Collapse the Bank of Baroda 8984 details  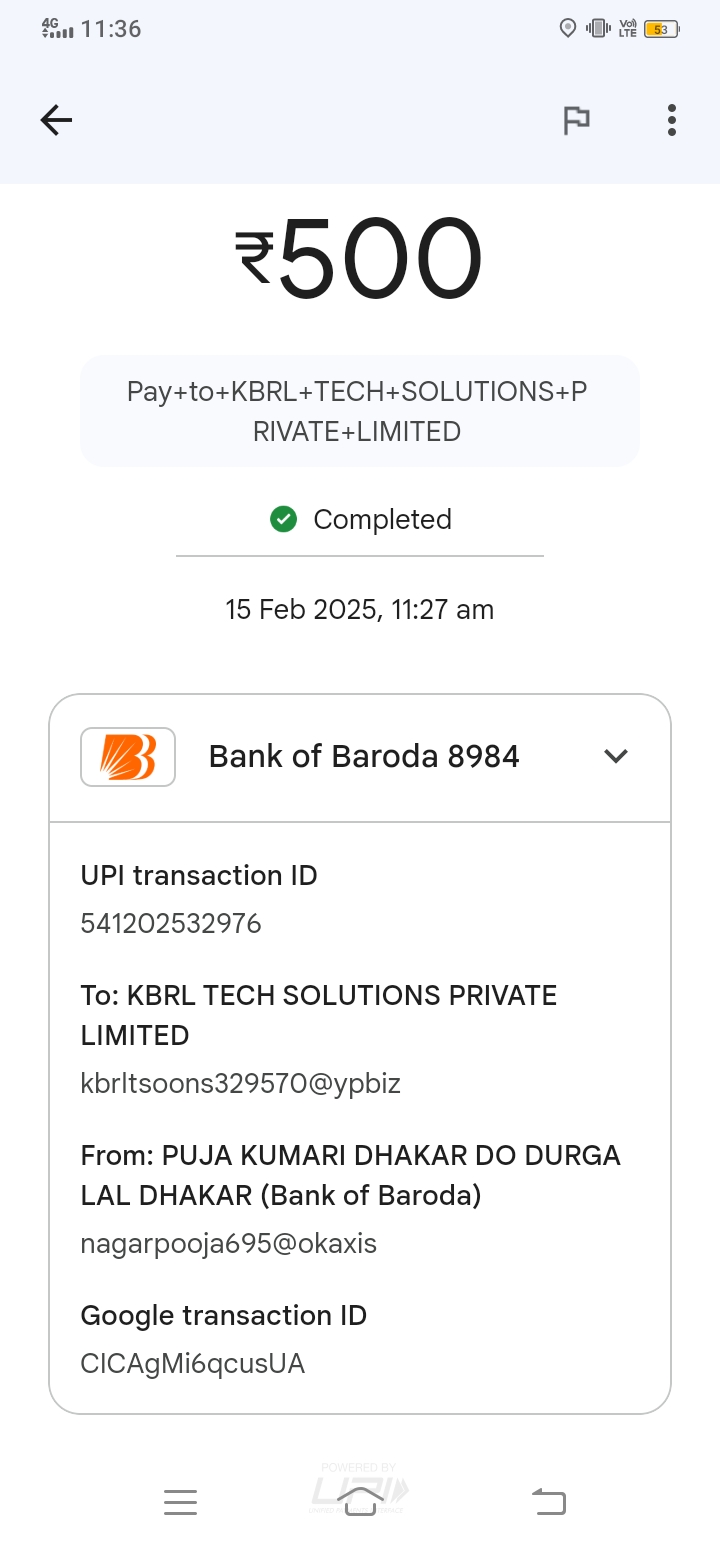(x=616, y=757)
